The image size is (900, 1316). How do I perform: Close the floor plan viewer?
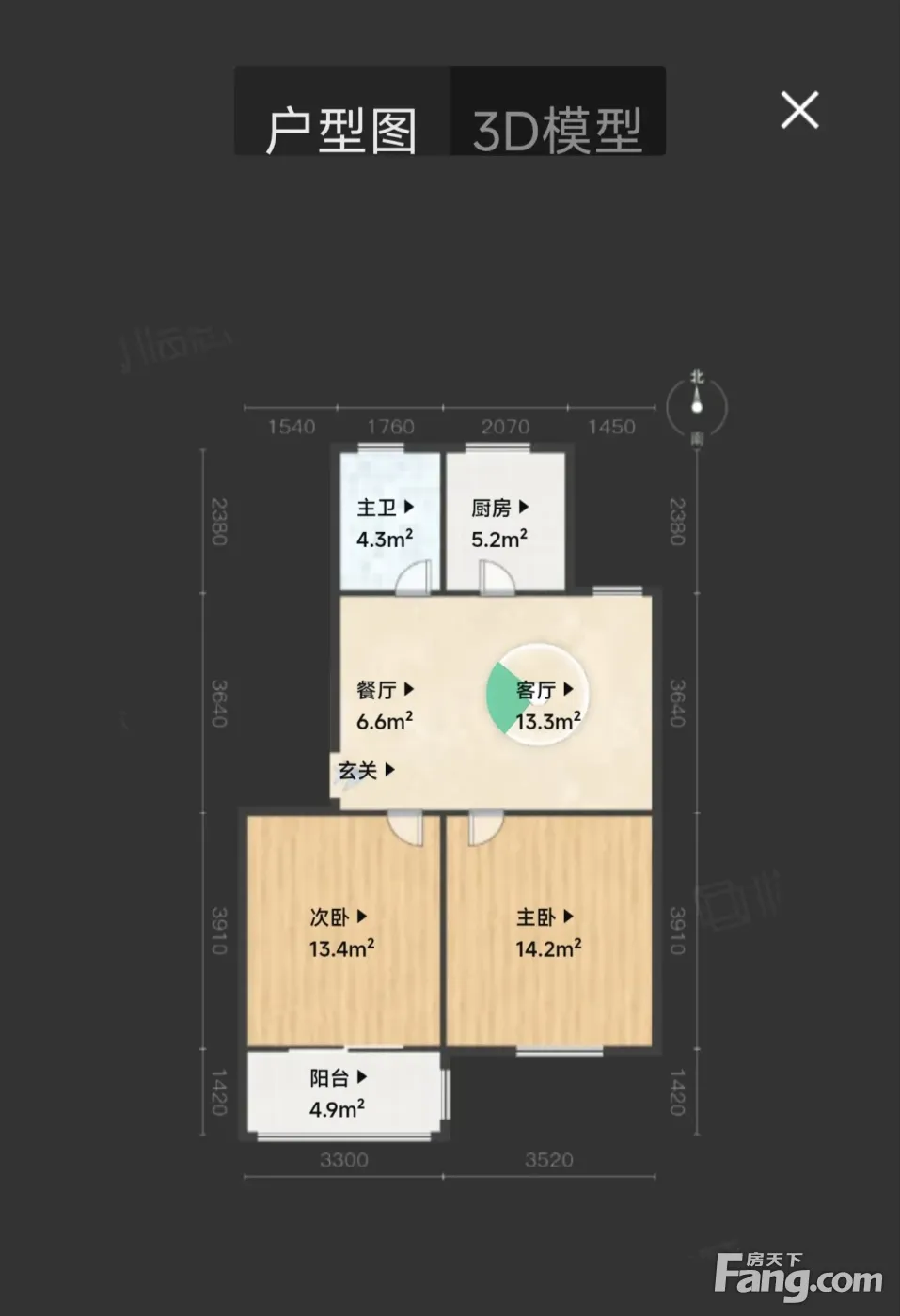[x=799, y=110]
